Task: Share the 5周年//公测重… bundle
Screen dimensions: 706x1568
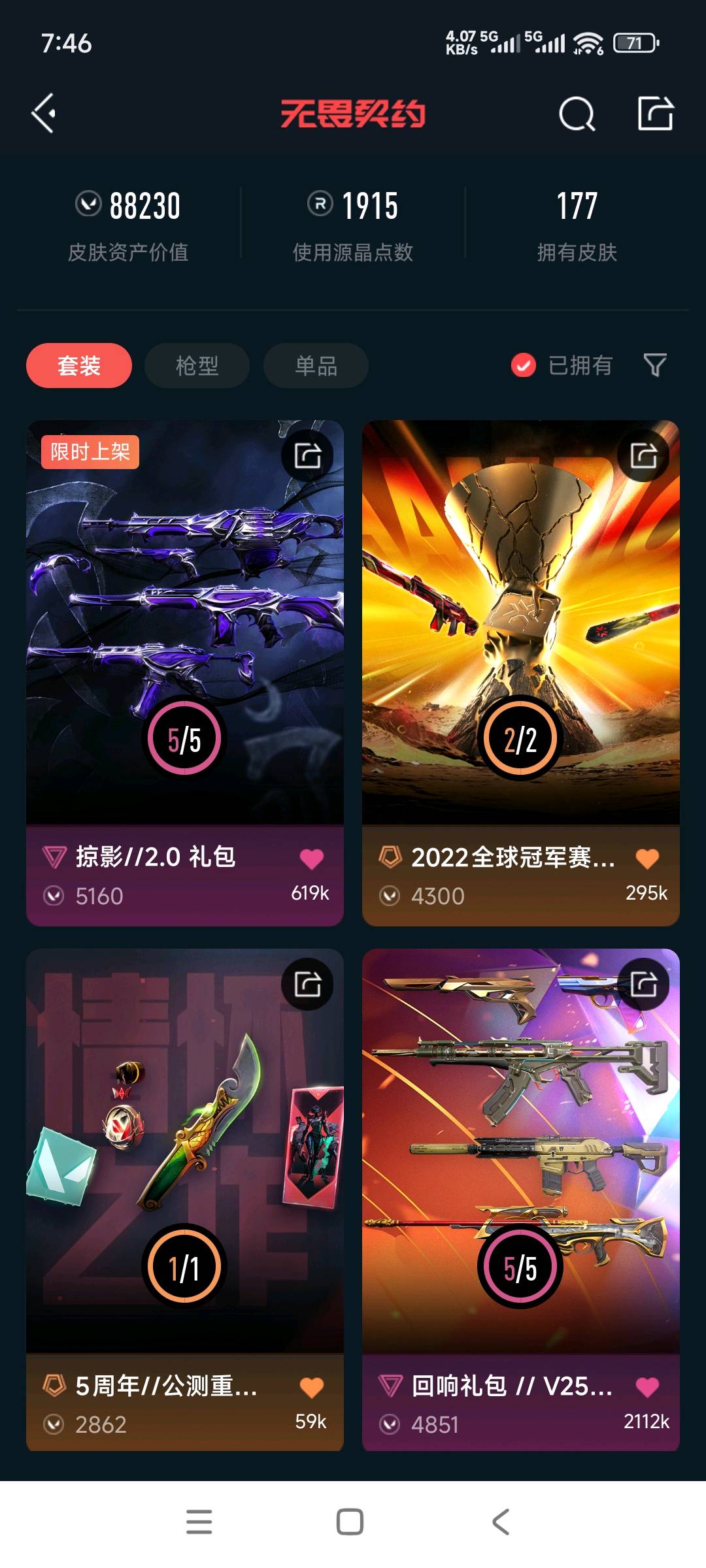Action: pos(307,984)
